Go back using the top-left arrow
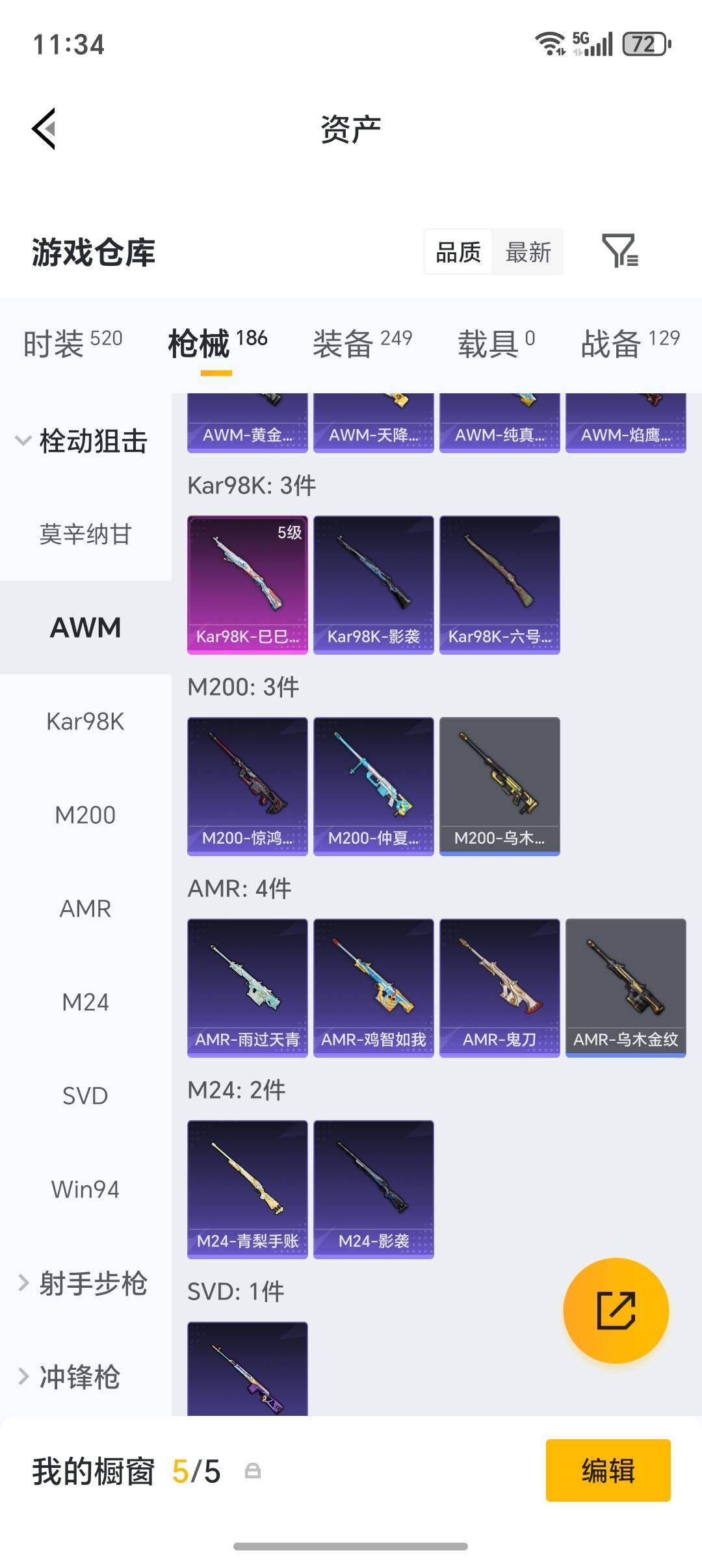 pyautogui.click(x=44, y=129)
